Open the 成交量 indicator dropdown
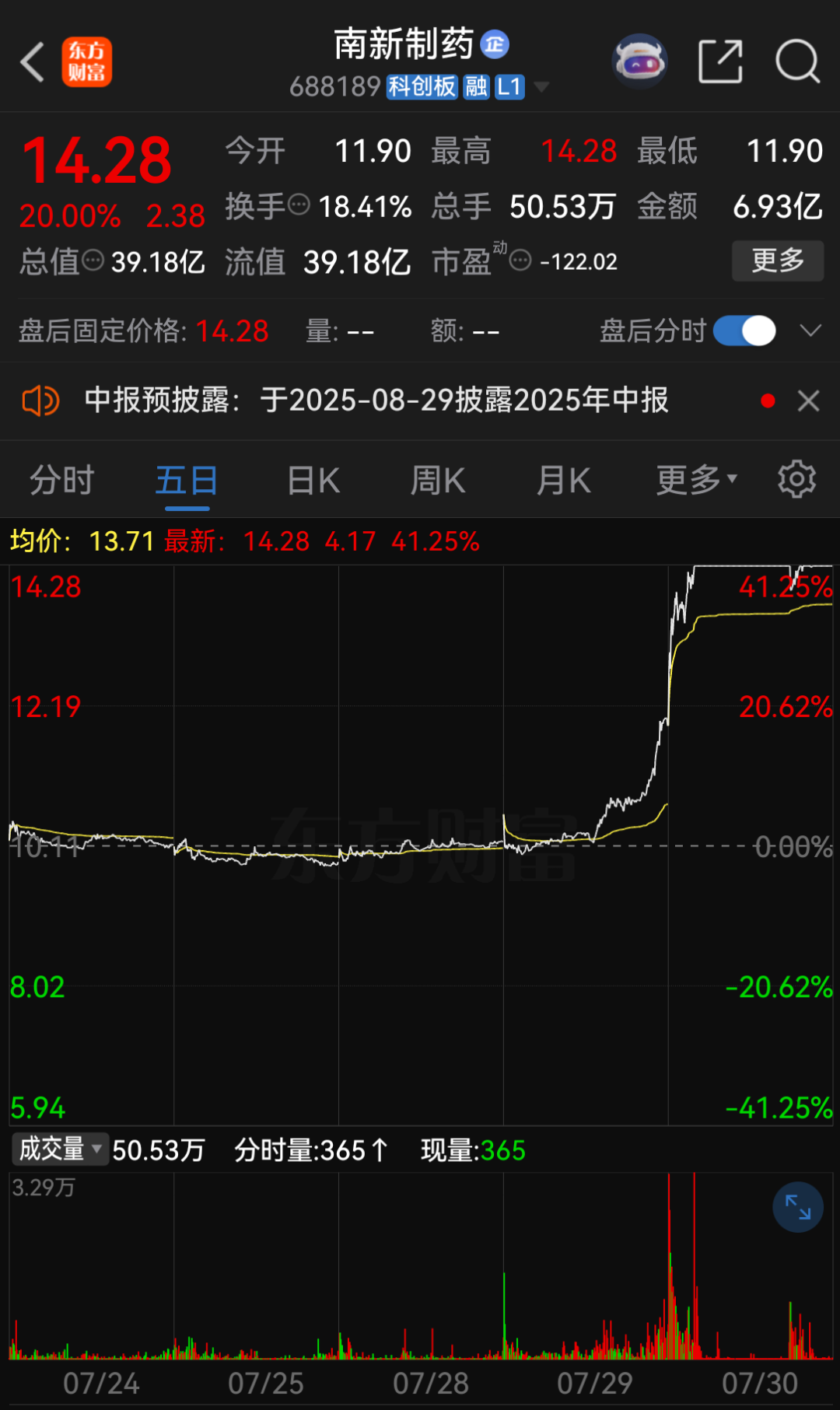Screen dimensions: 840x1410 pyautogui.click(x=60, y=1149)
